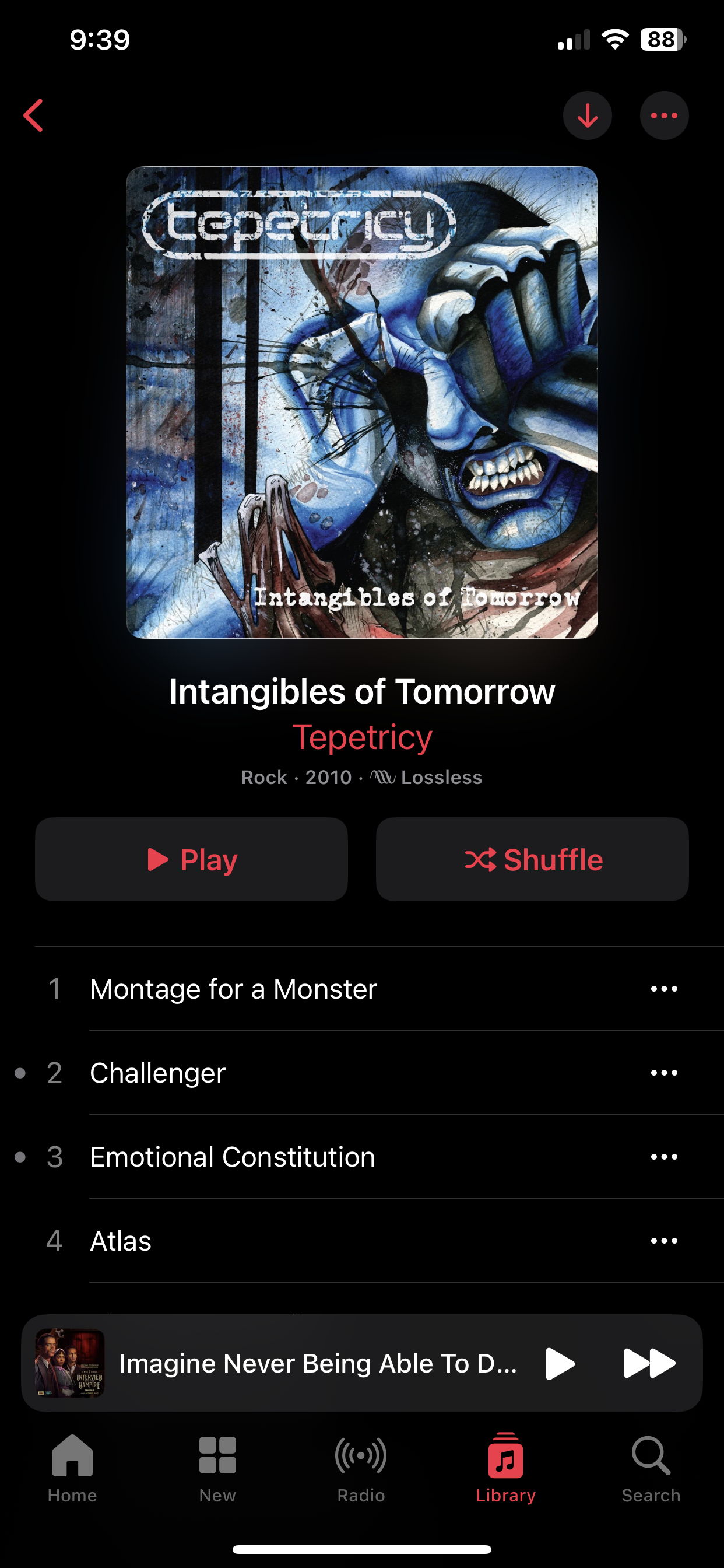Open more options for Emotional Constitution
This screenshot has width=724, height=1568.
point(664,1157)
